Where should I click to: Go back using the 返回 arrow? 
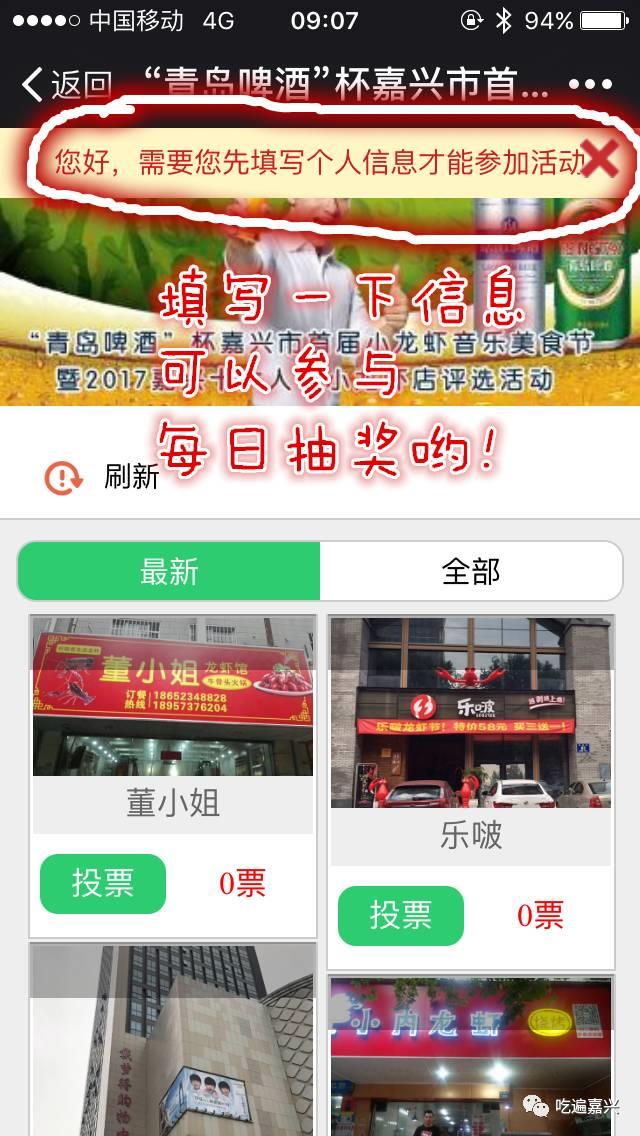64,84
